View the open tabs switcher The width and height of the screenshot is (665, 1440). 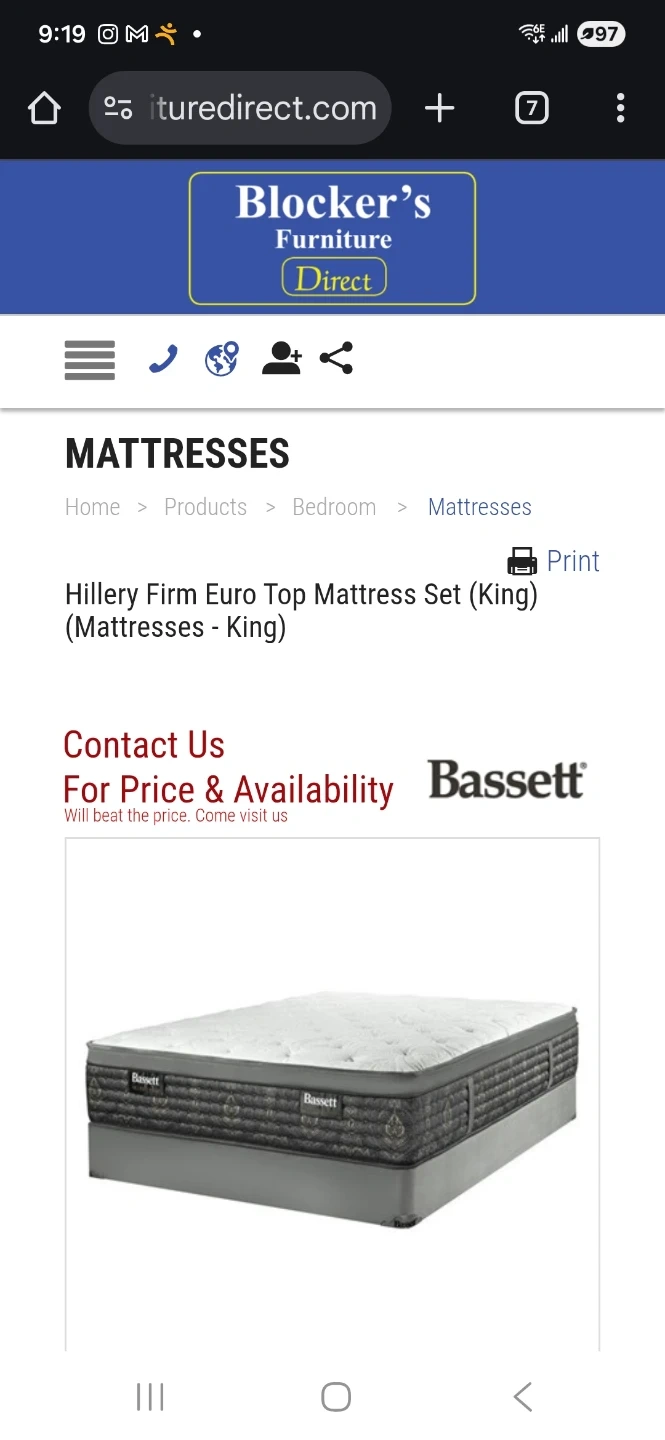pyautogui.click(x=532, y=108)
